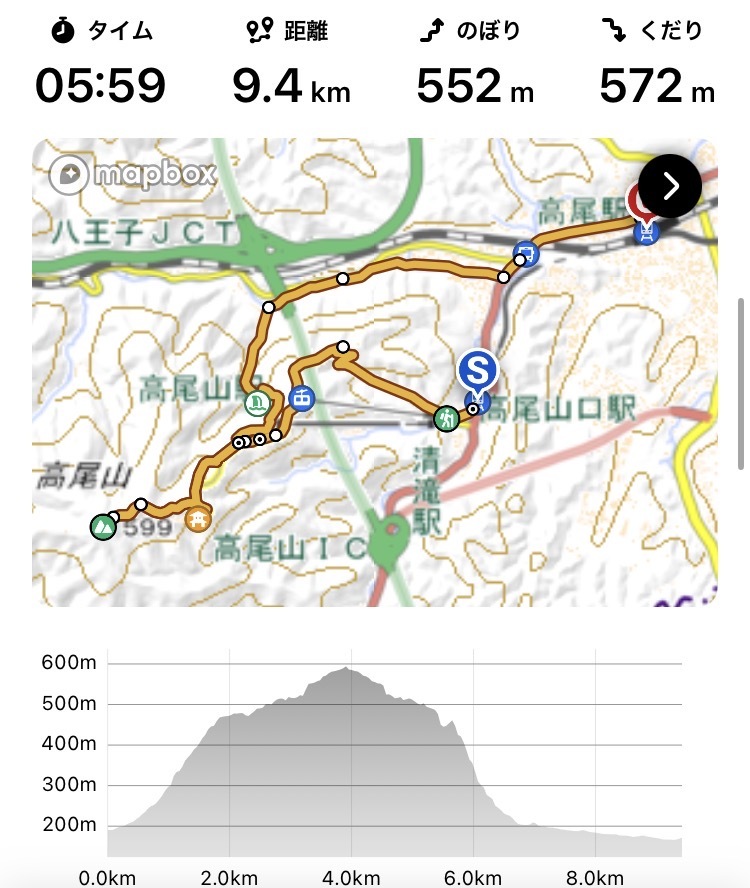Viewport: 750px width, 888px height.
Task: Open the full map with the arrow button
Action: (x=670, y=186)
